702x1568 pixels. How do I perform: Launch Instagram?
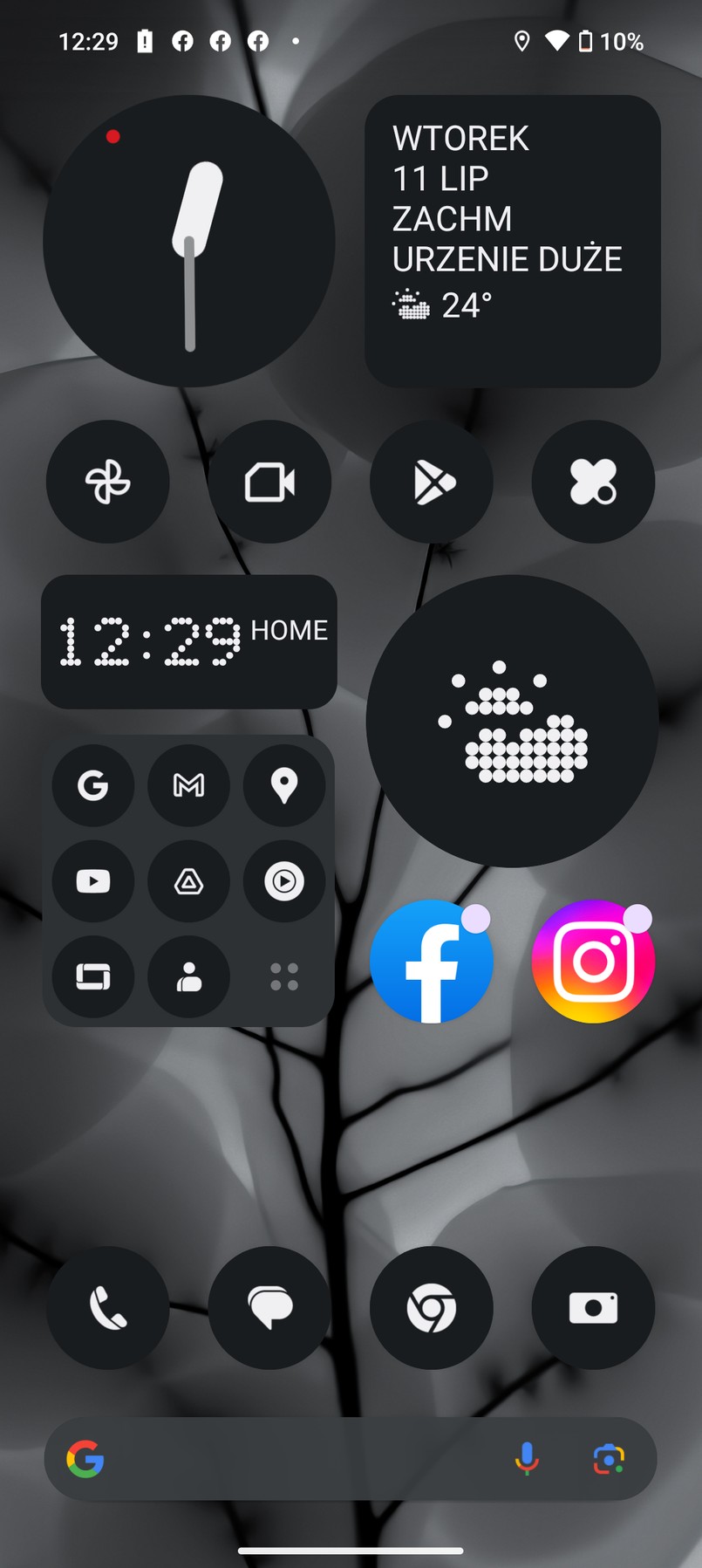click(593, 961)
